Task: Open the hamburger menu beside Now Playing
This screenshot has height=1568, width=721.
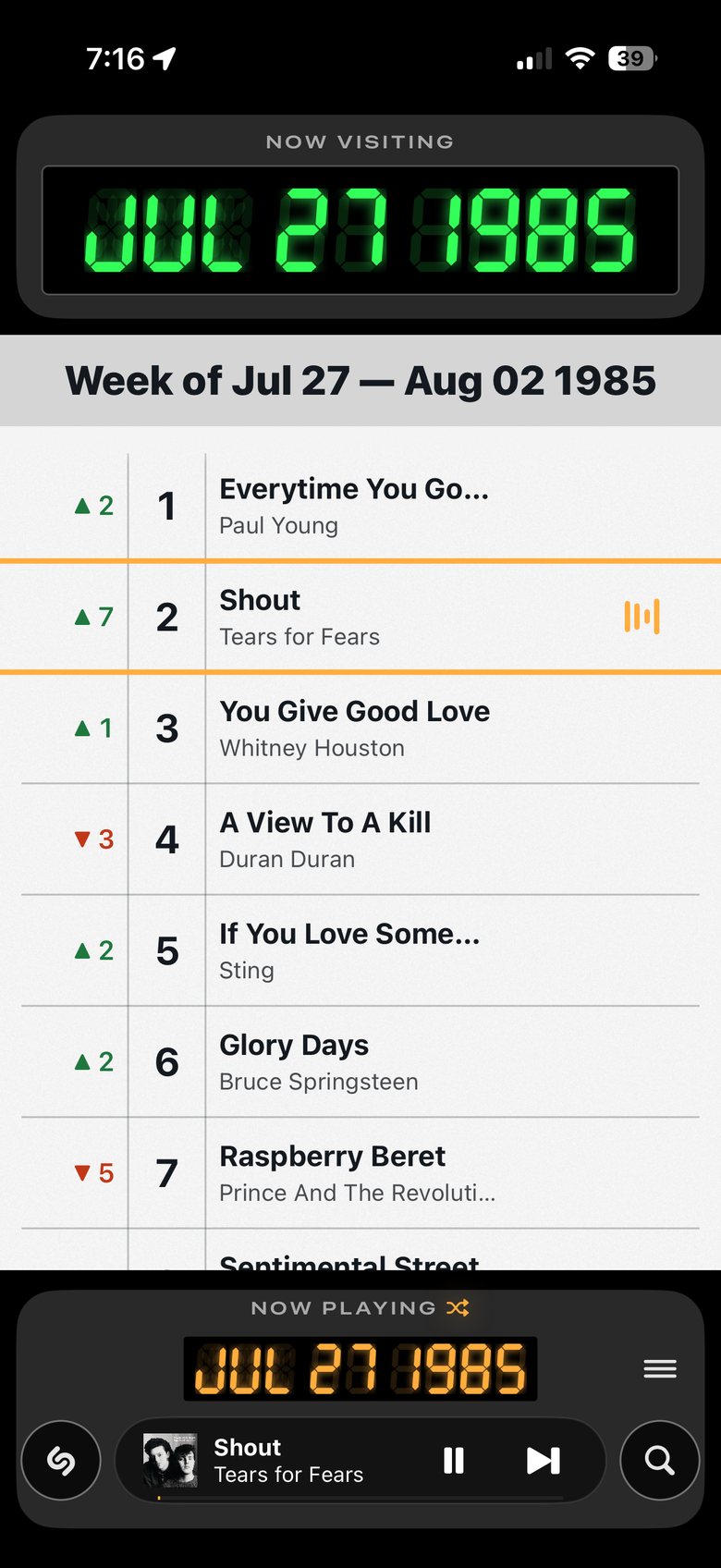Action: point(660,1369)
